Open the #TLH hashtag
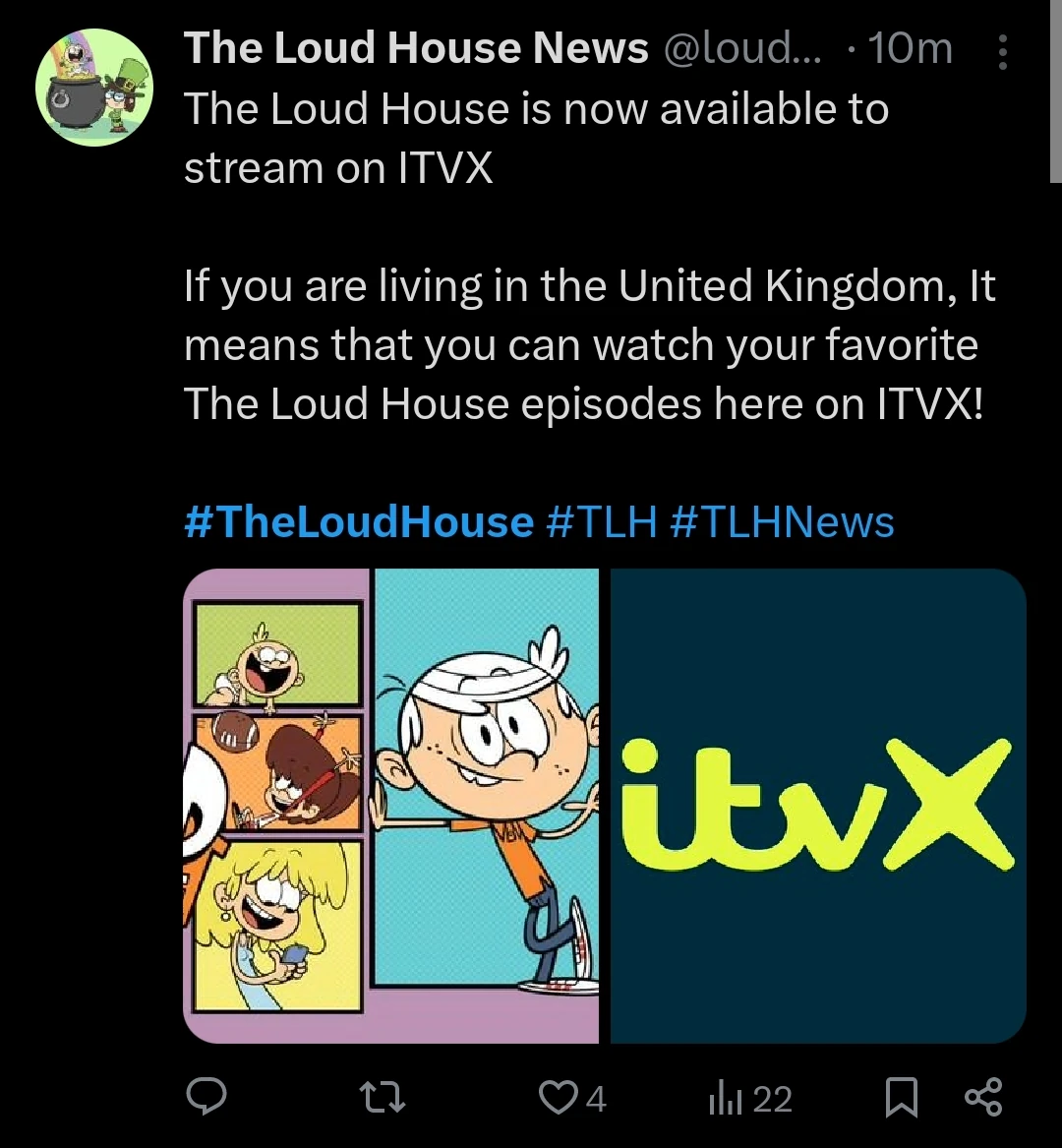 [602, 521]
